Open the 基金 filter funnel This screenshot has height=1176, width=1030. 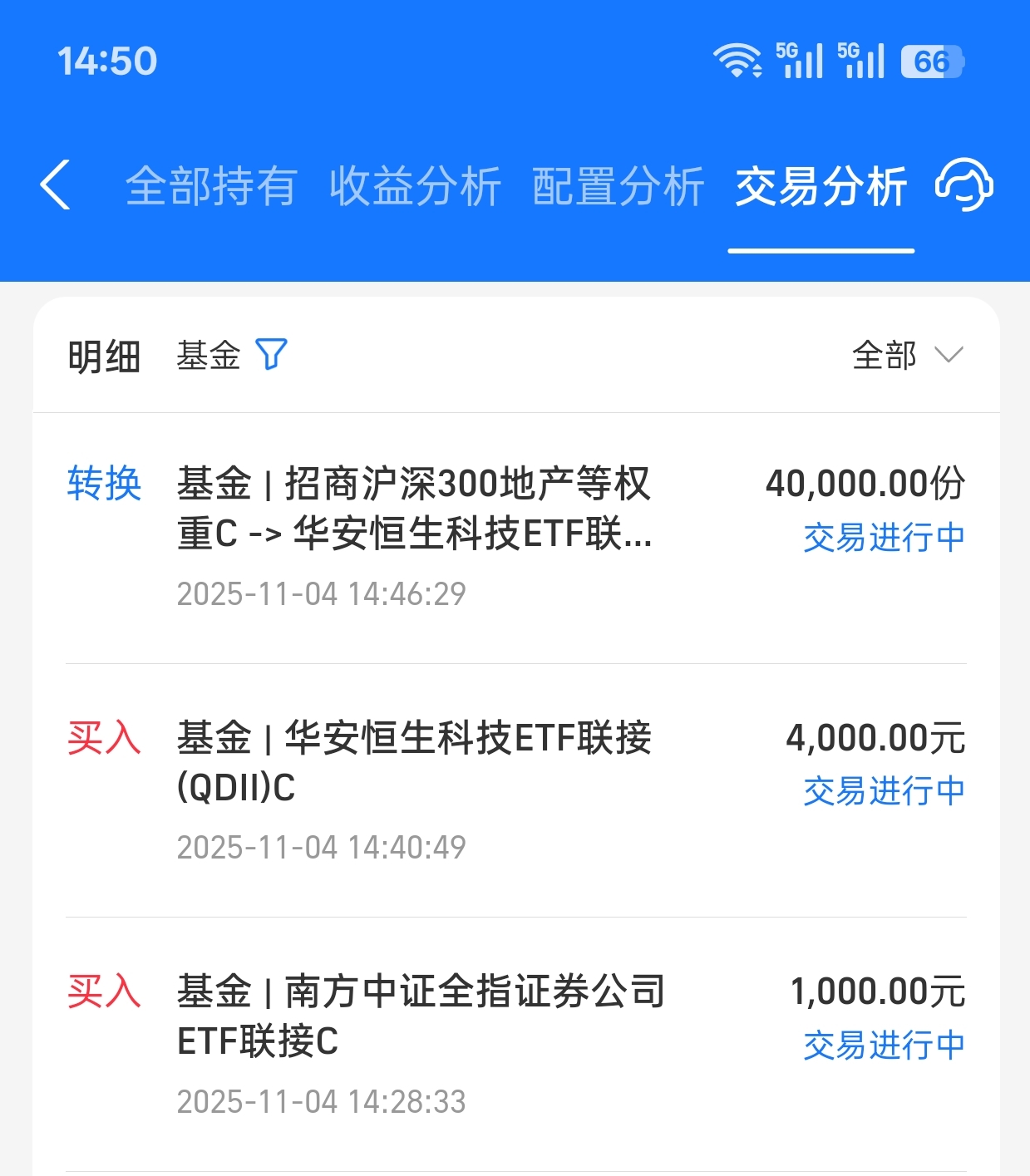pyautogui.click(x=271, y=355)
